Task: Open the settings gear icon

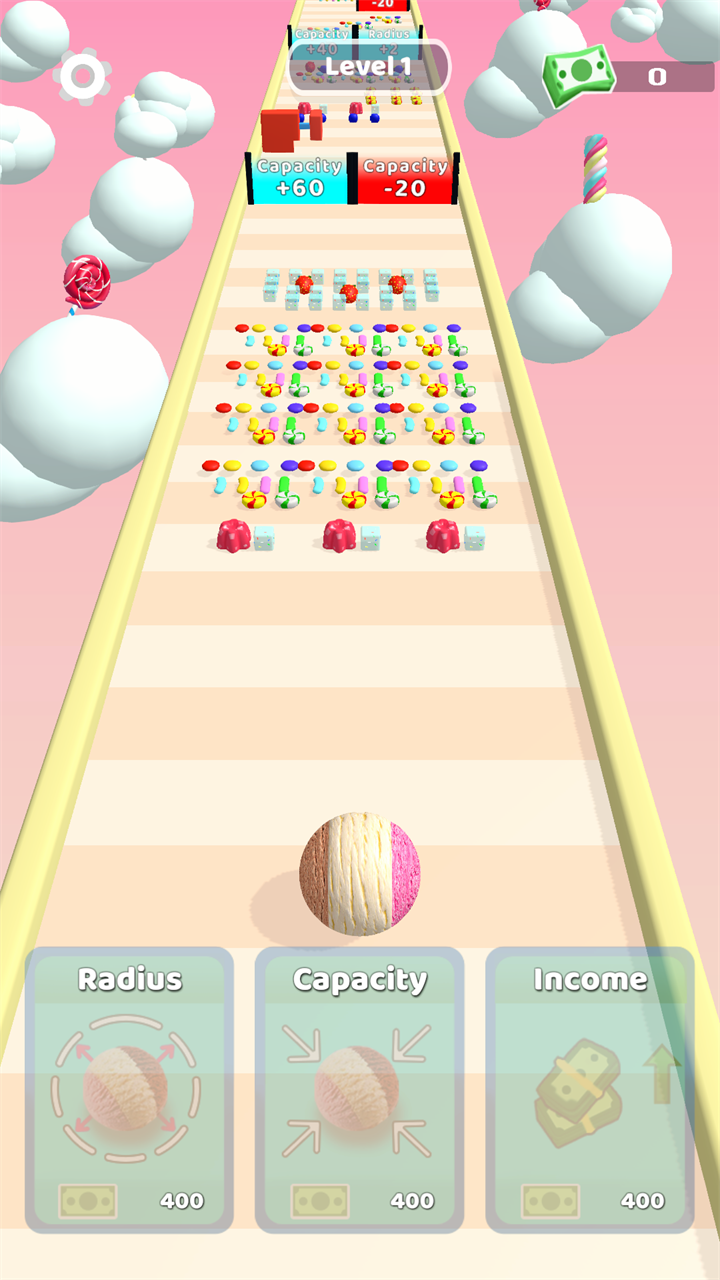Action: click(x=82, y=76)
